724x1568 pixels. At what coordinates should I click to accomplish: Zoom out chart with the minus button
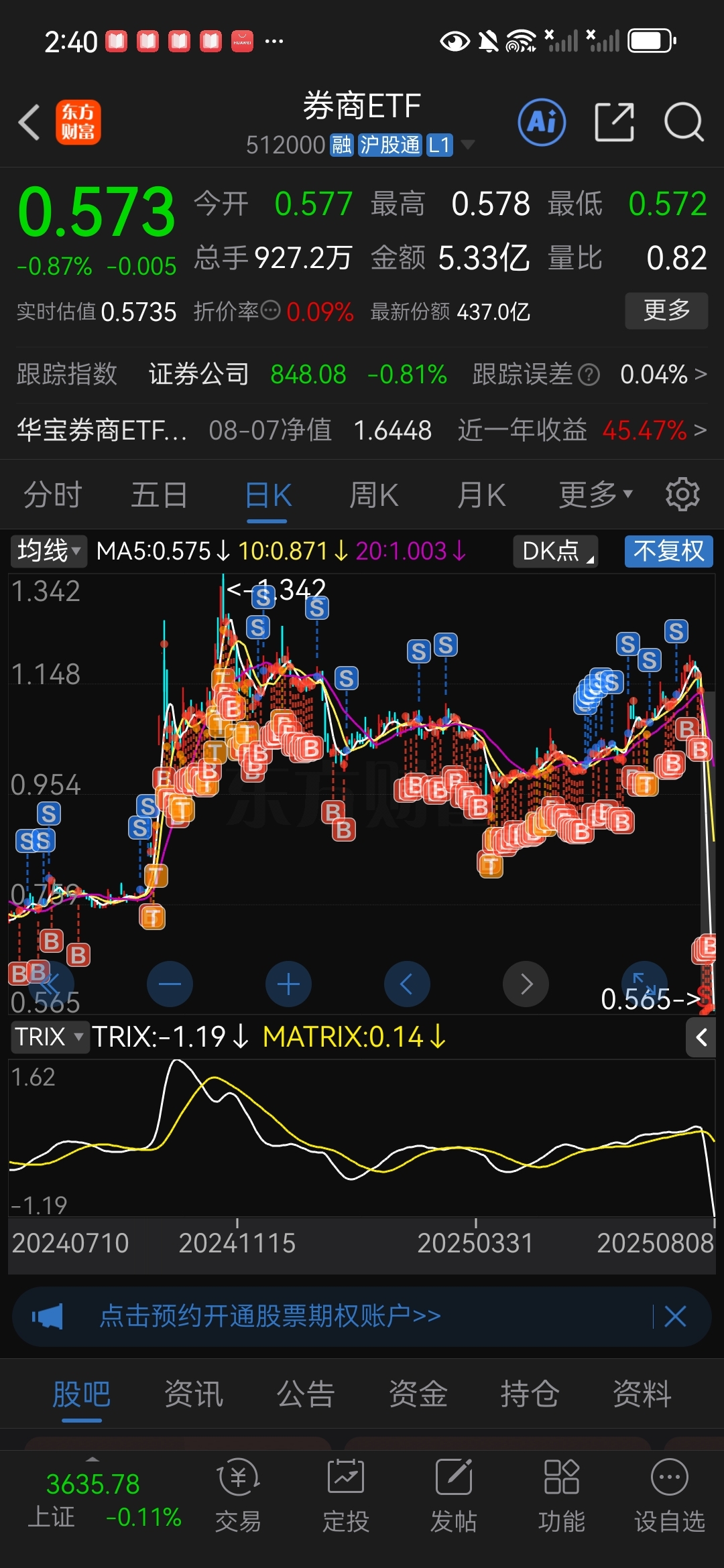170,984
